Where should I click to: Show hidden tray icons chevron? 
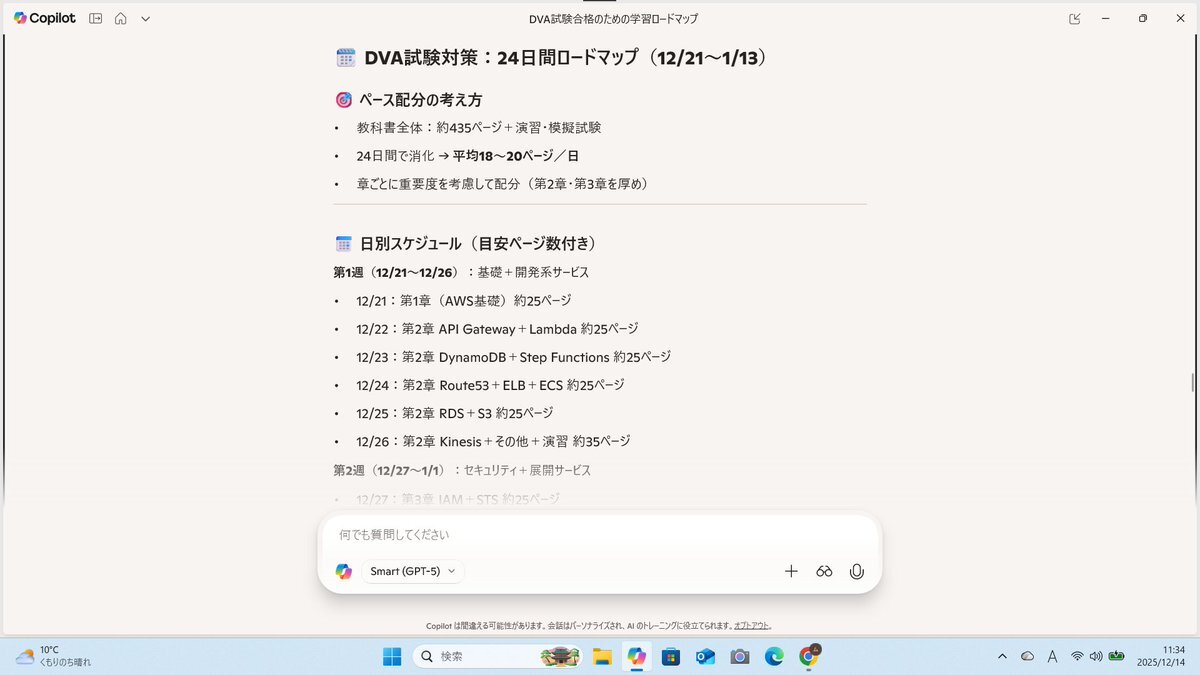click(1002, 656)
